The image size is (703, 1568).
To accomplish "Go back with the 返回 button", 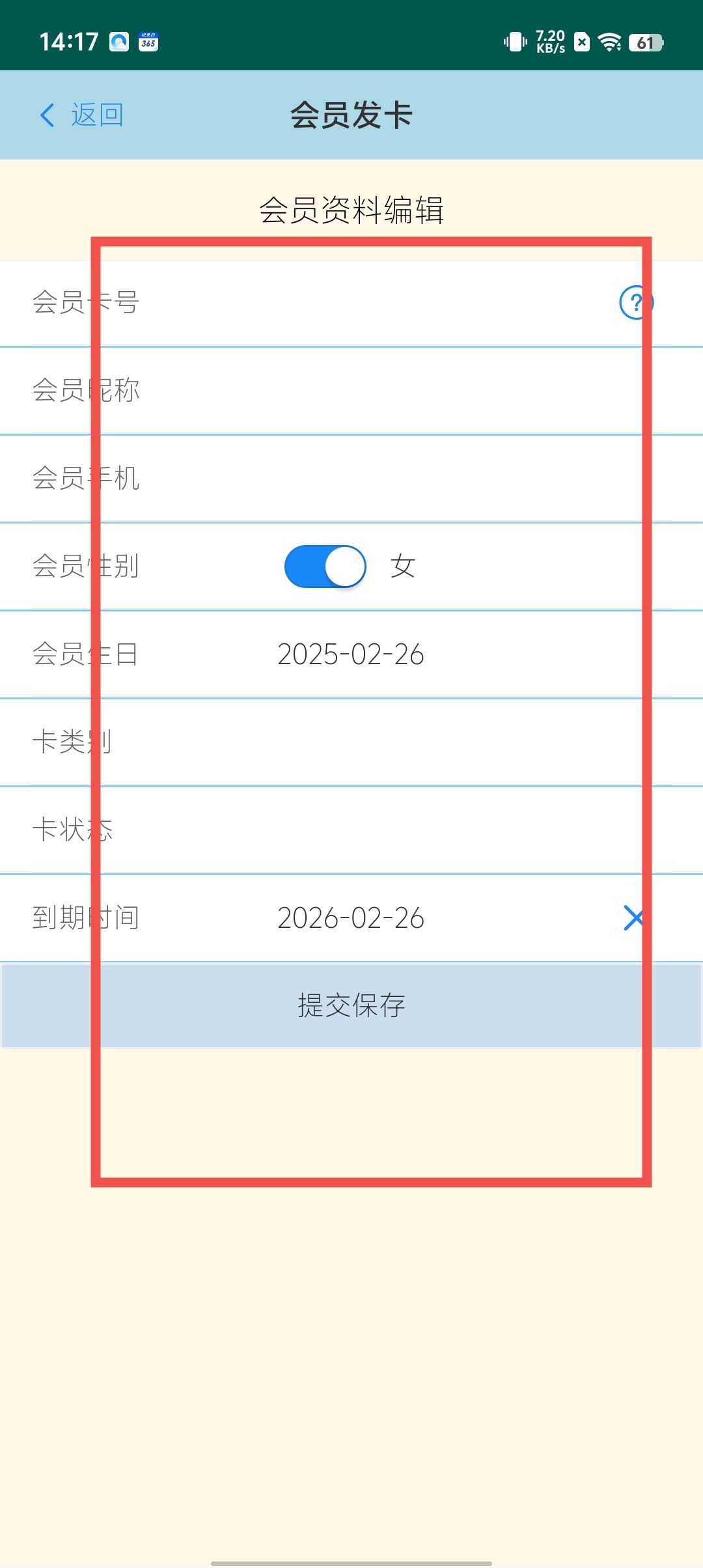I will [81, 115].
